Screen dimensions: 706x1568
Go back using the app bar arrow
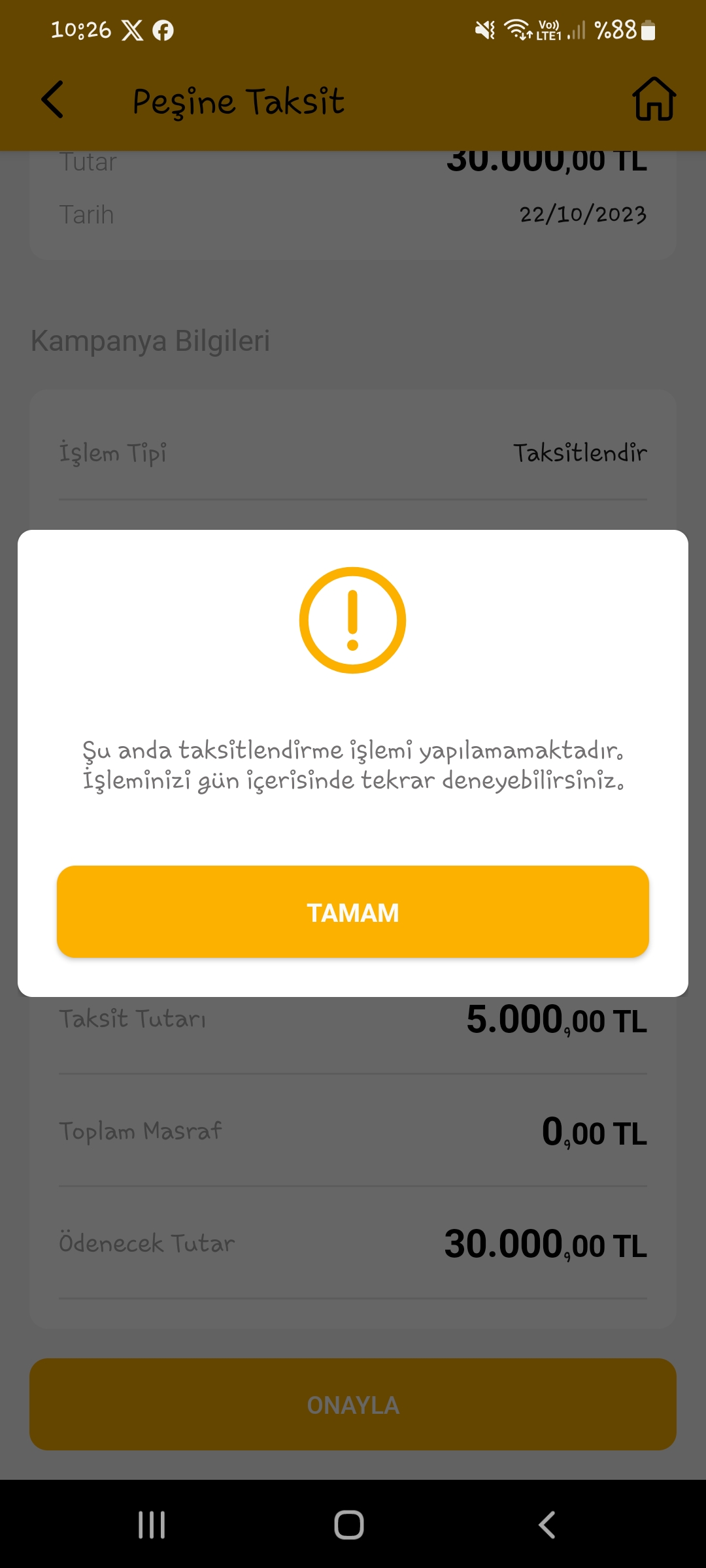pos(52,100)
